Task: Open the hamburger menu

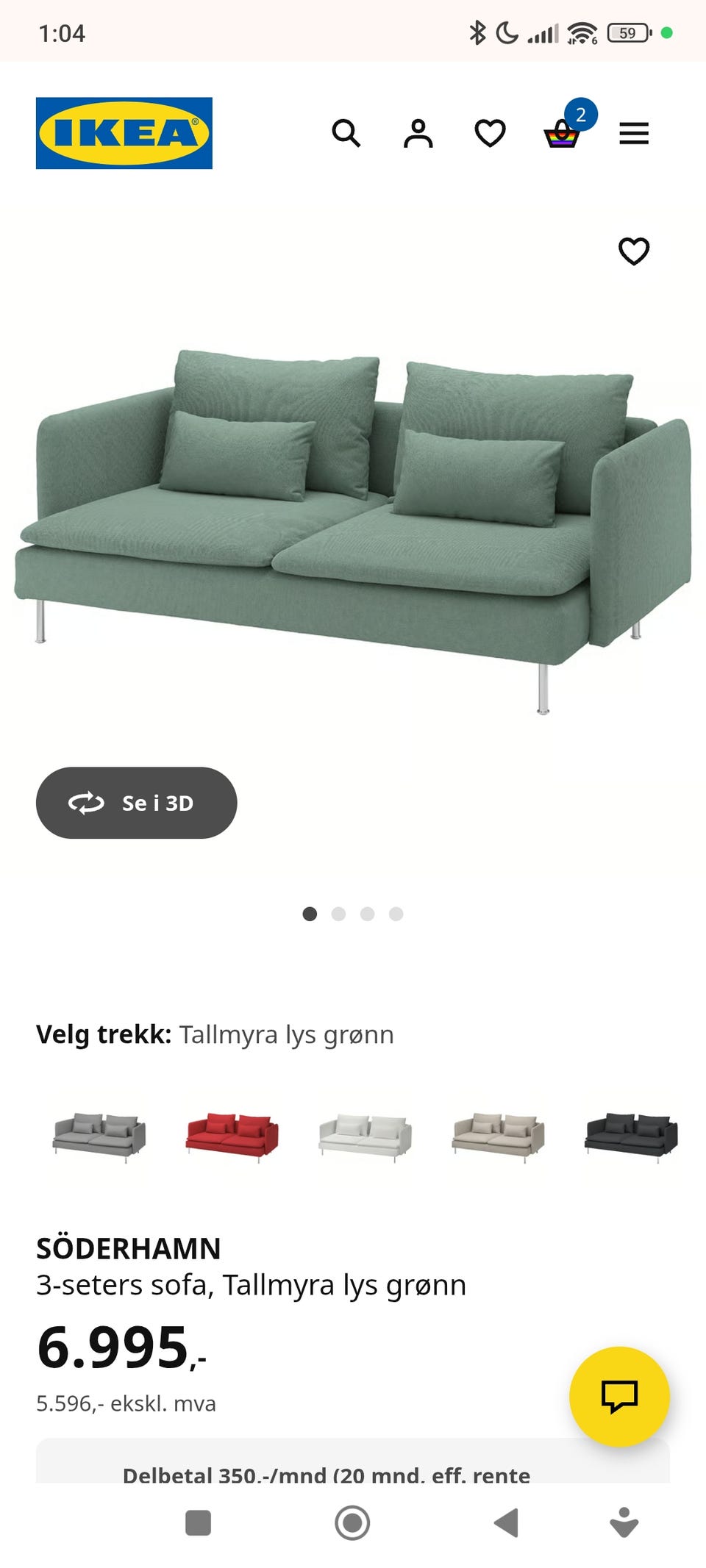Action: pos(634,133)
